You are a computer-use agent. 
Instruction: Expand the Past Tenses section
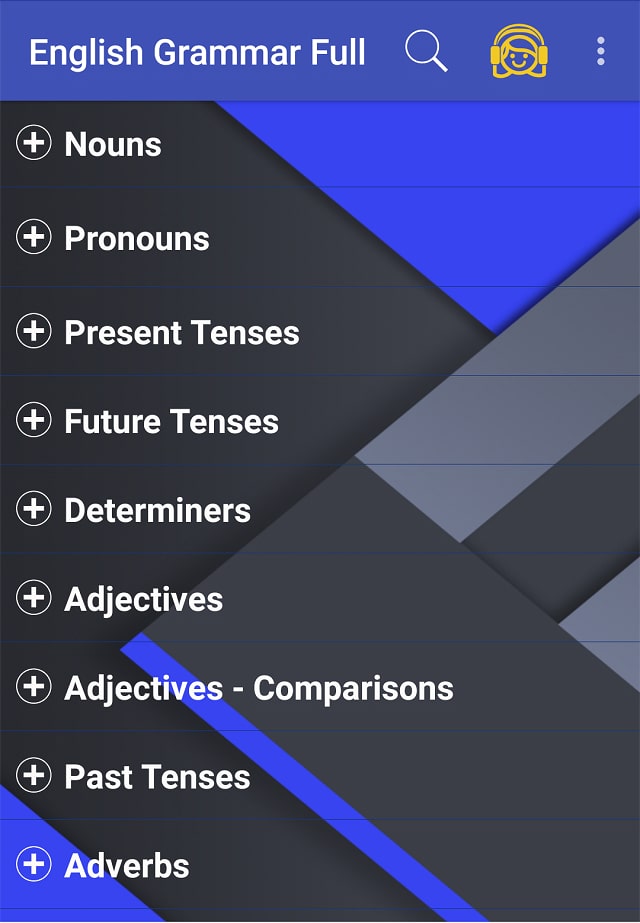click(x=34, y=777)
